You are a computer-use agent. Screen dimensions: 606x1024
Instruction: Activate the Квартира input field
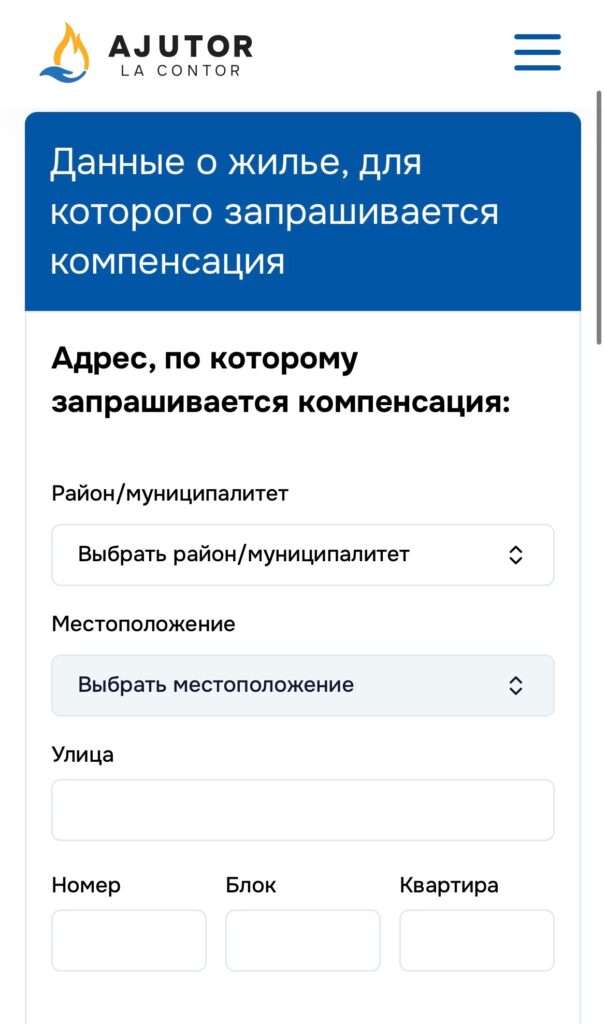476,940
